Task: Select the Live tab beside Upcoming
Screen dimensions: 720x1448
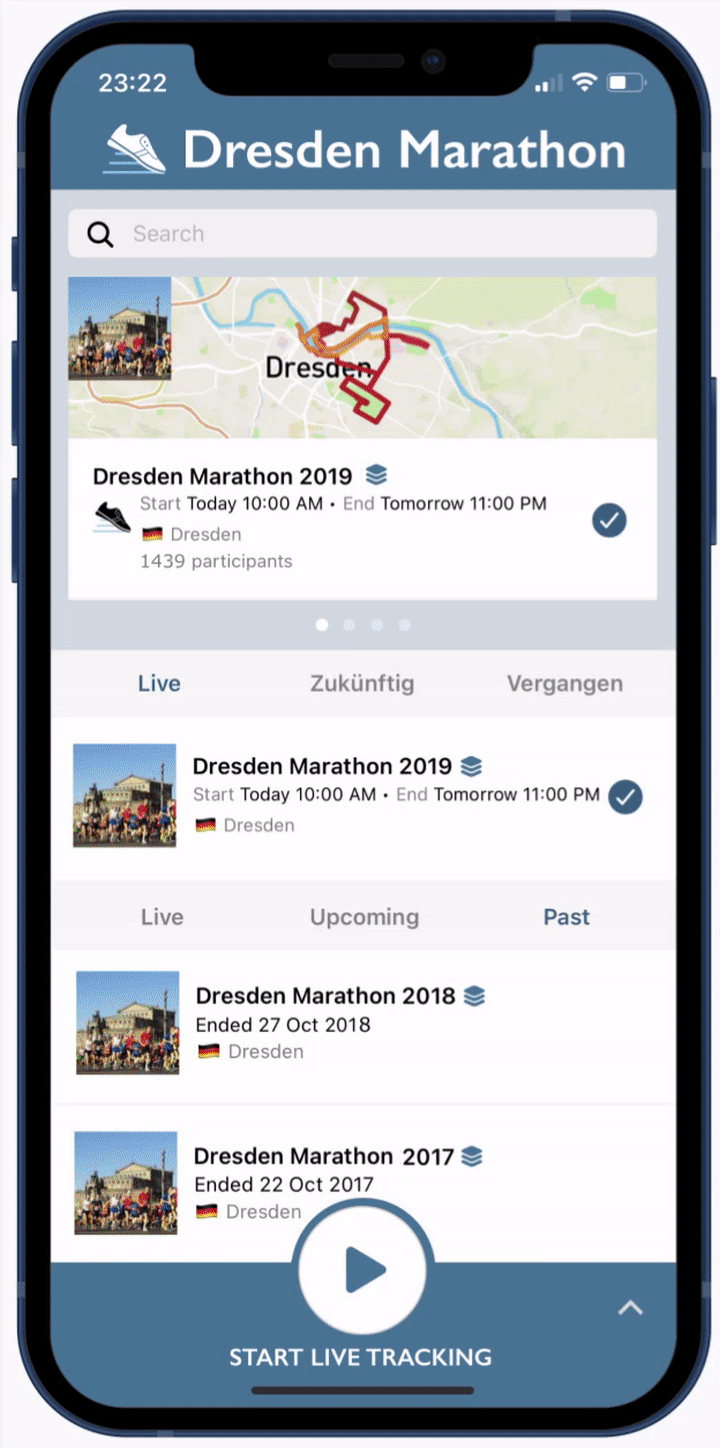Action: click(162, 917)
